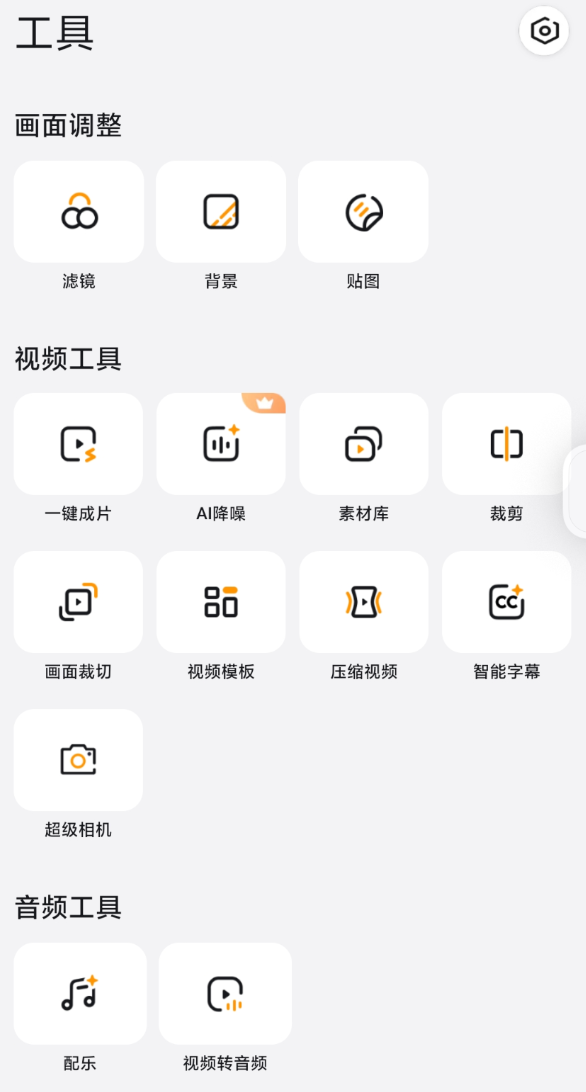Browse the 素材库 material library

[x=364, y=444]
